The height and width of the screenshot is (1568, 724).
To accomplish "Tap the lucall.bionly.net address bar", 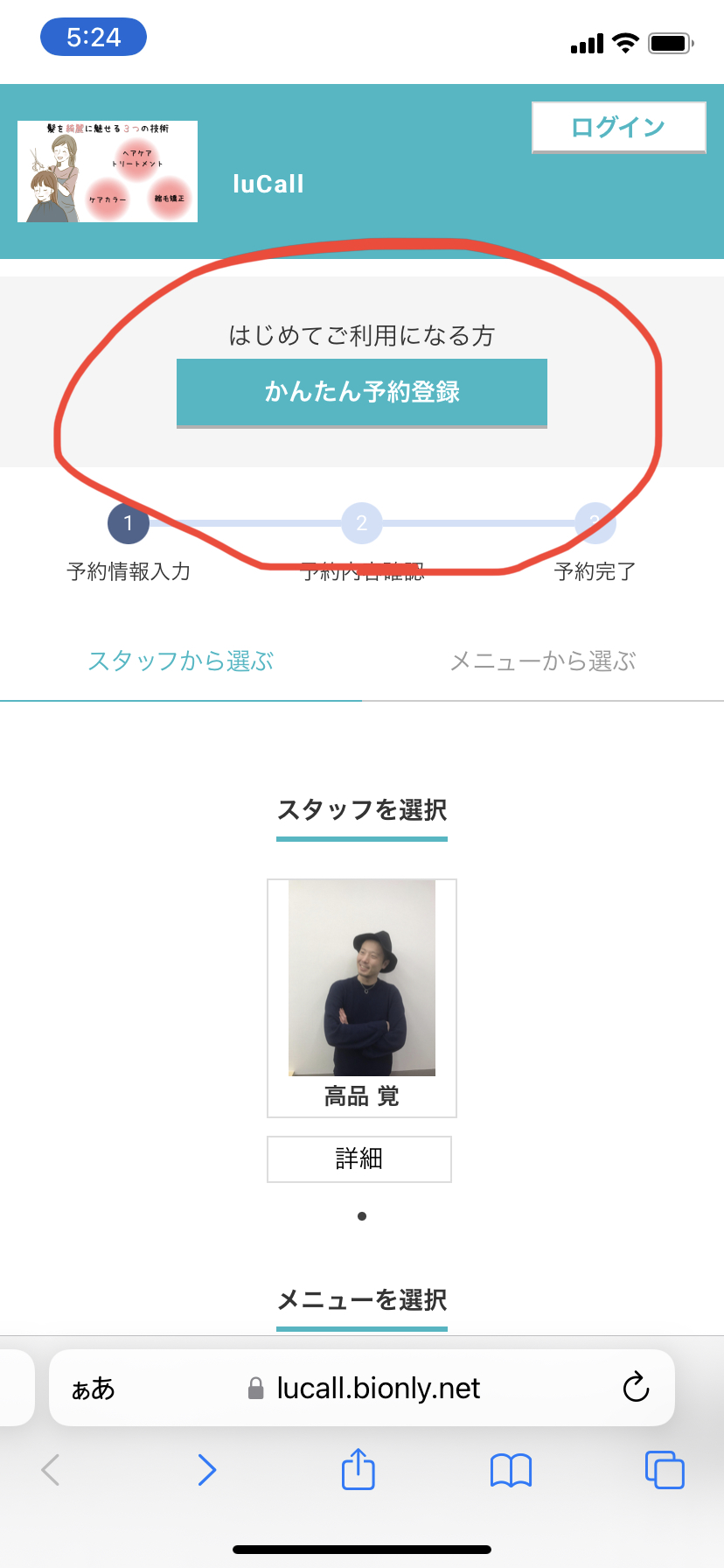I will click(x=362, y=1388).
